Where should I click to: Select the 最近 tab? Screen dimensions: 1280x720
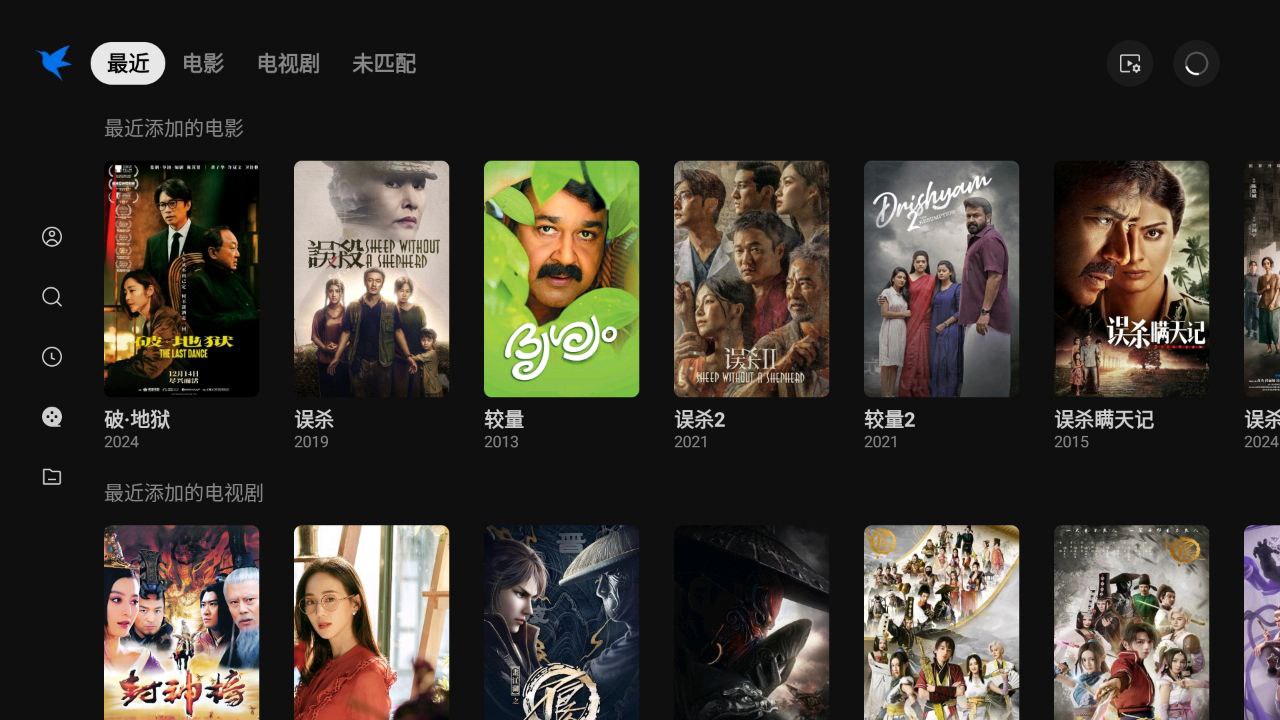(x=128, y=64)
